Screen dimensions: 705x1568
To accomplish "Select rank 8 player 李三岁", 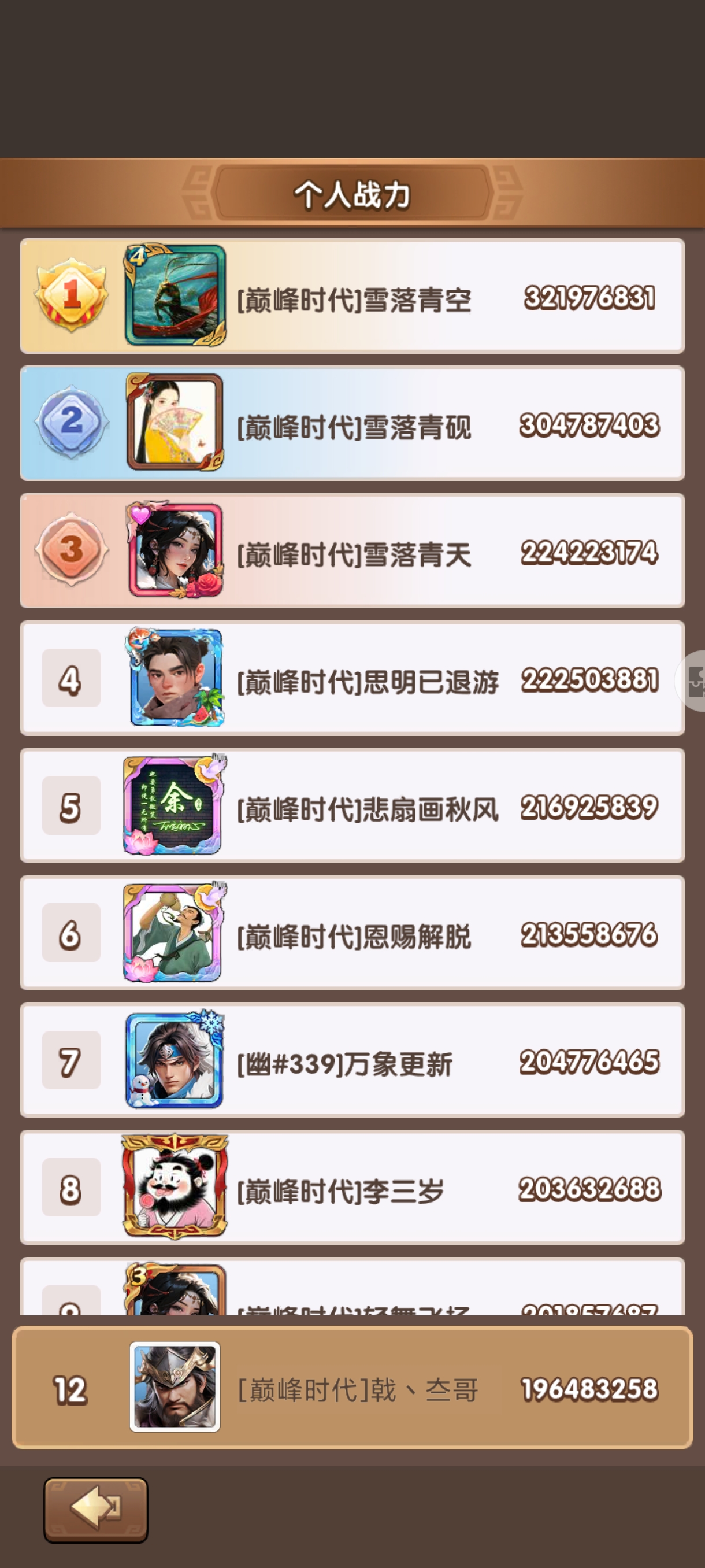I will point(352,1188).
